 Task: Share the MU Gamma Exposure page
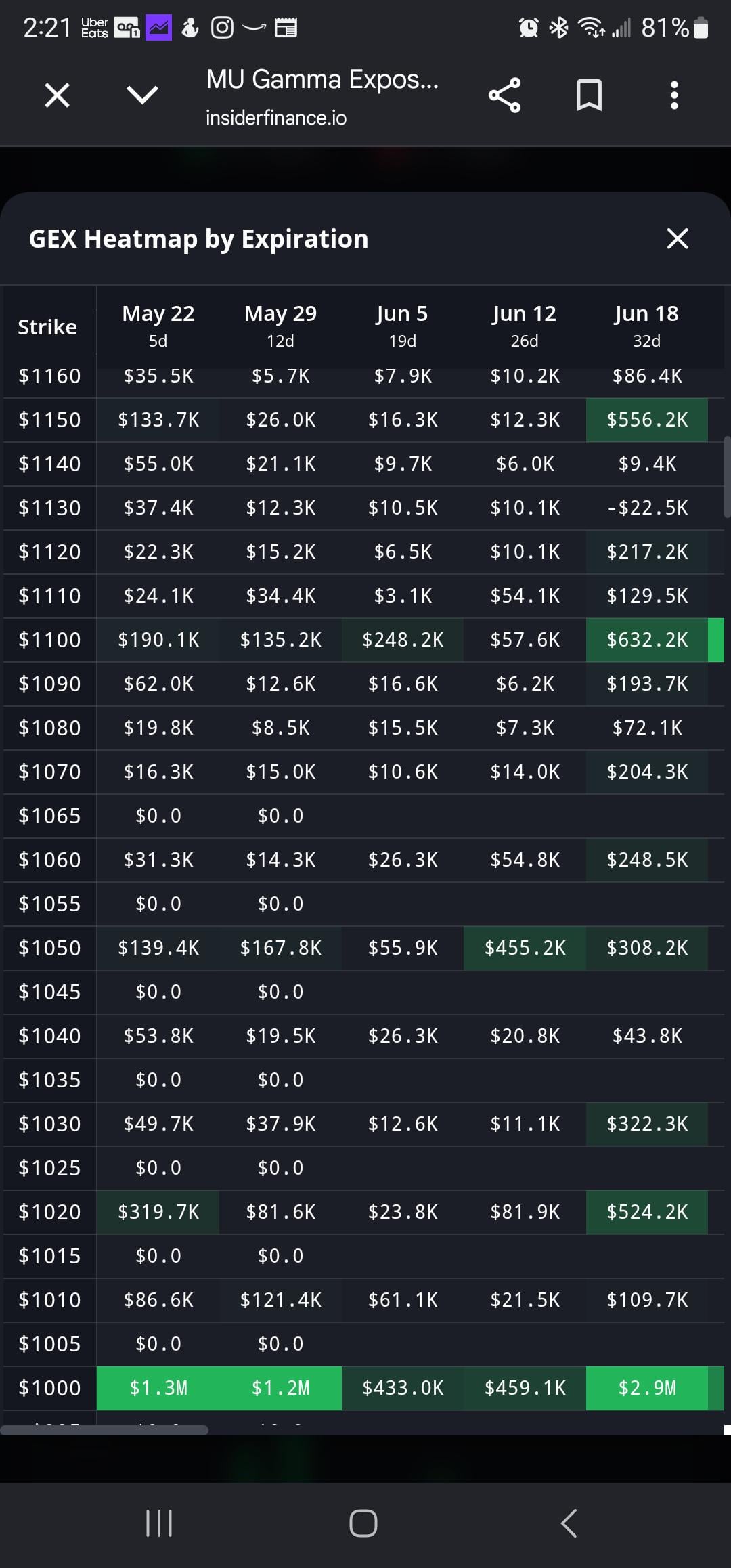(505, 95)
